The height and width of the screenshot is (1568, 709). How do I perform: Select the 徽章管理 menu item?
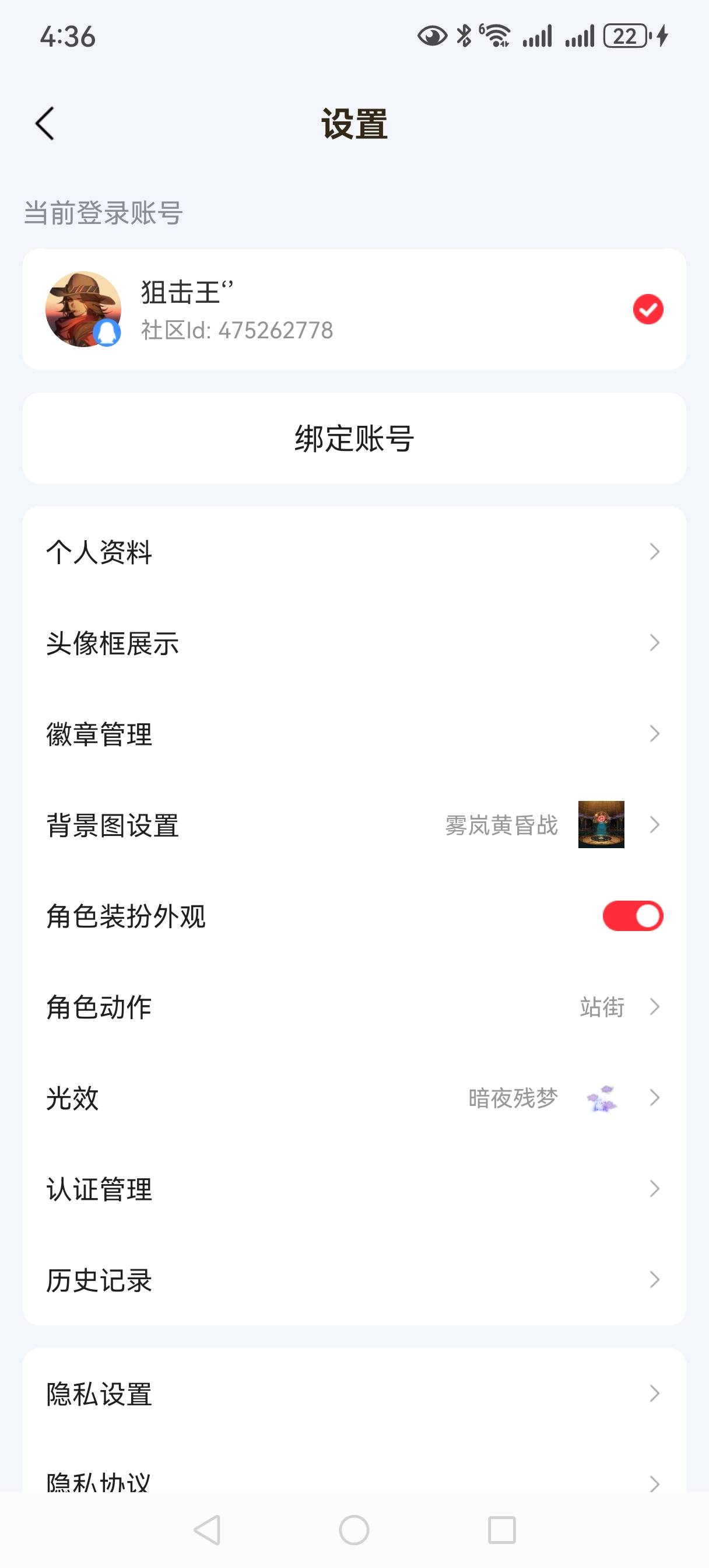pos(355,733)
